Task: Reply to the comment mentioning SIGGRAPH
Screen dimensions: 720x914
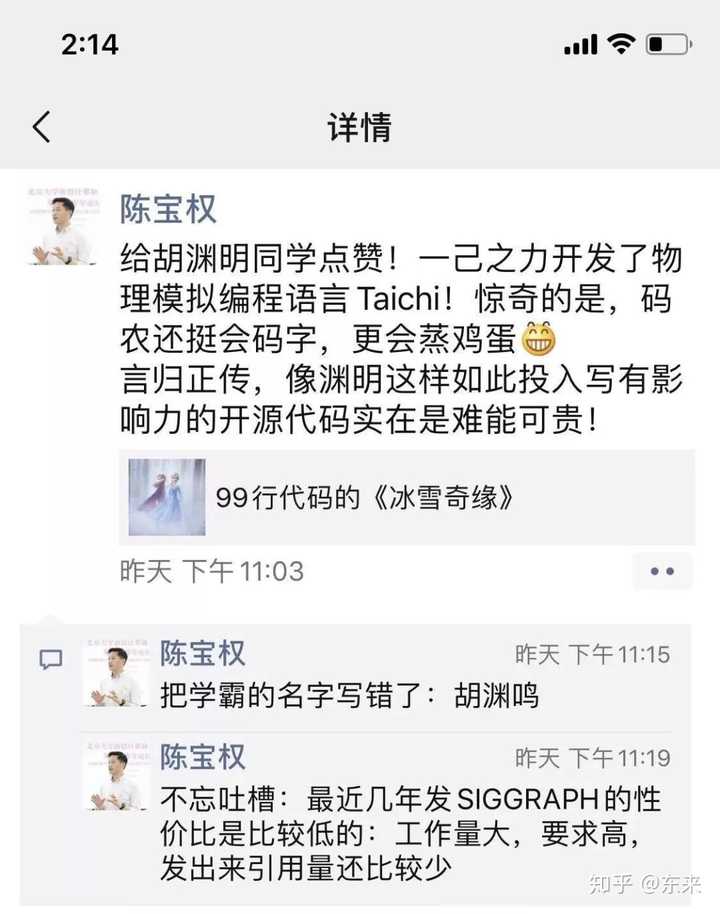Action: [x=410, y=832]
